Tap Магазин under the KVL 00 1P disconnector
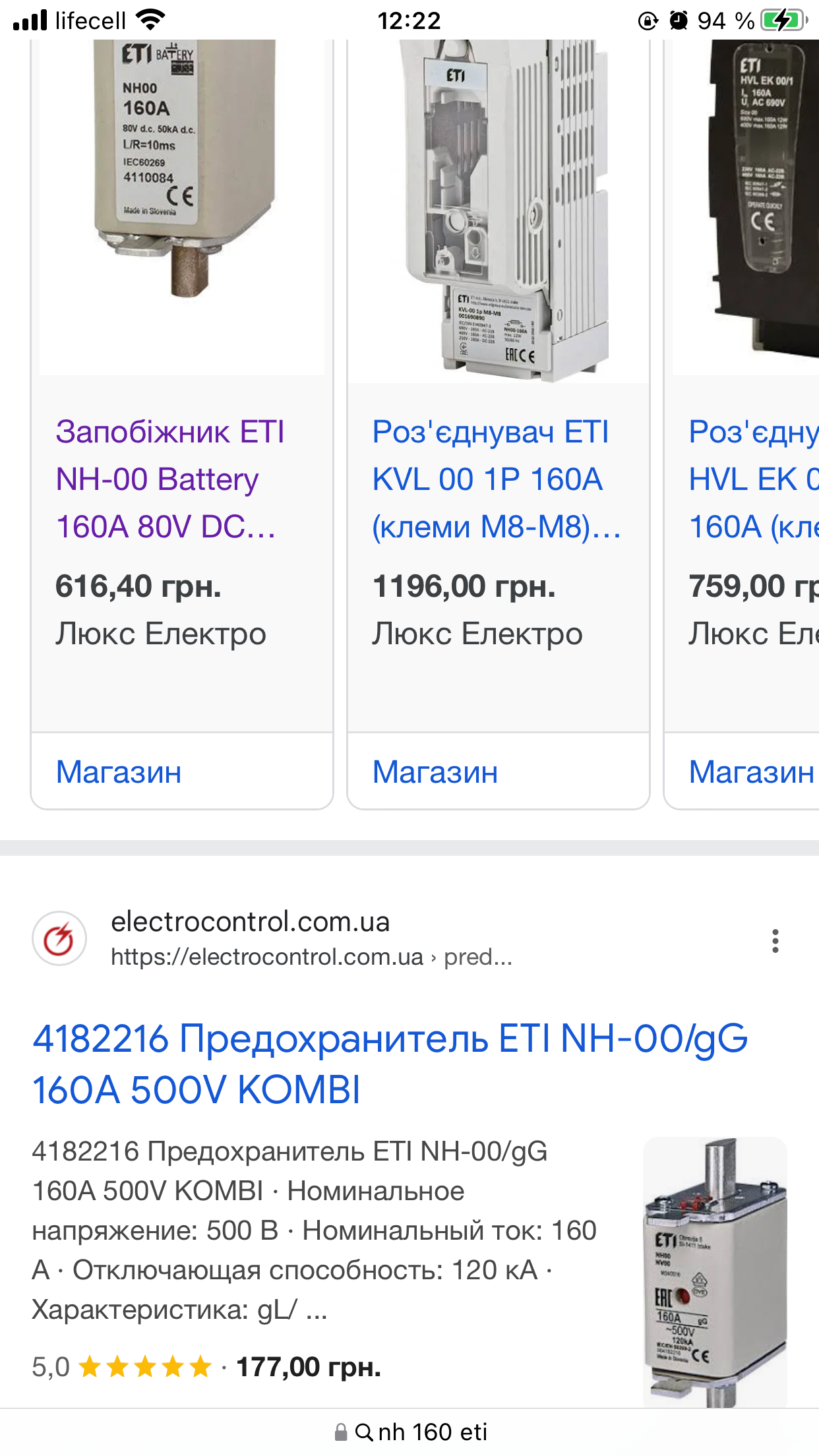Screen dimensions: 819x1456 [x=435, y=772]
